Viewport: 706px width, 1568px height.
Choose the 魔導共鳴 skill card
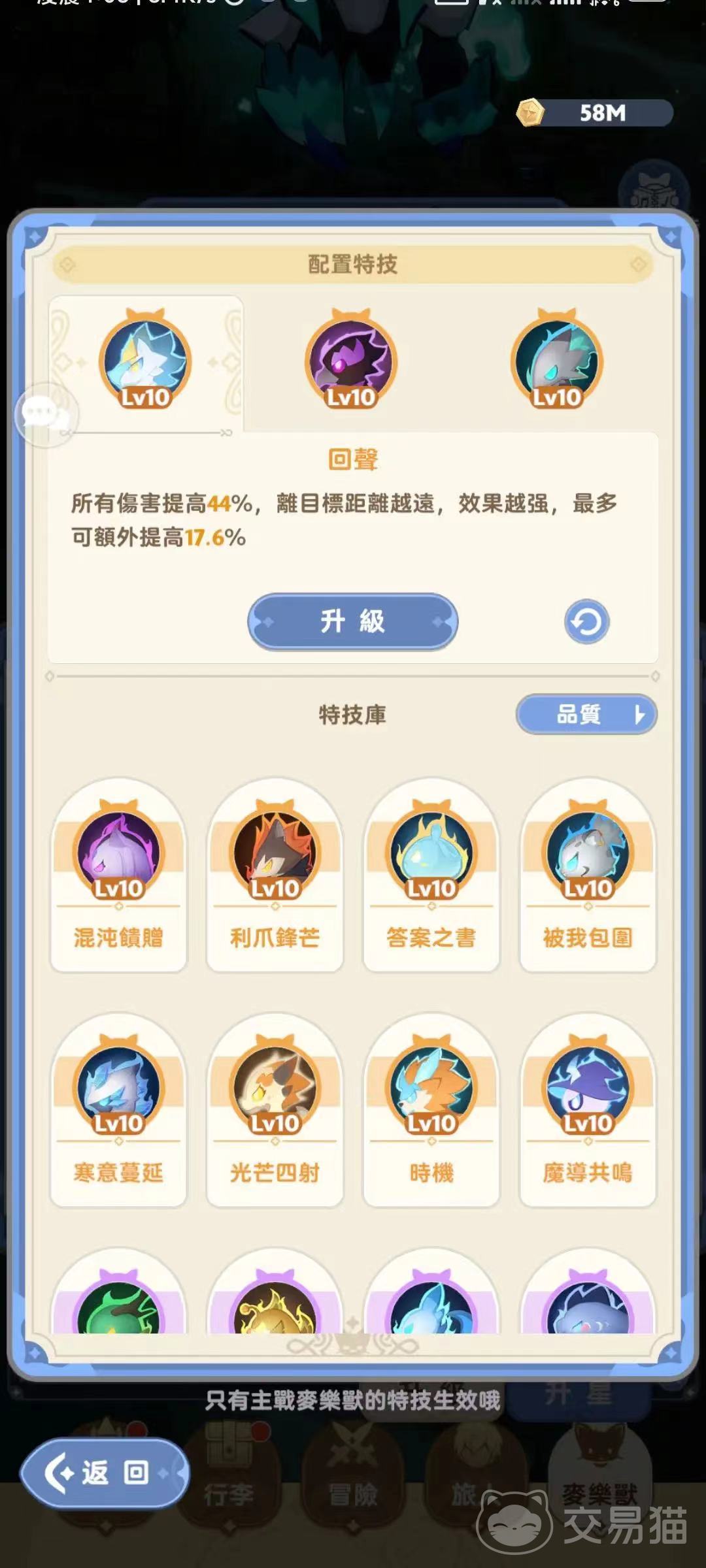(587, 1111)
